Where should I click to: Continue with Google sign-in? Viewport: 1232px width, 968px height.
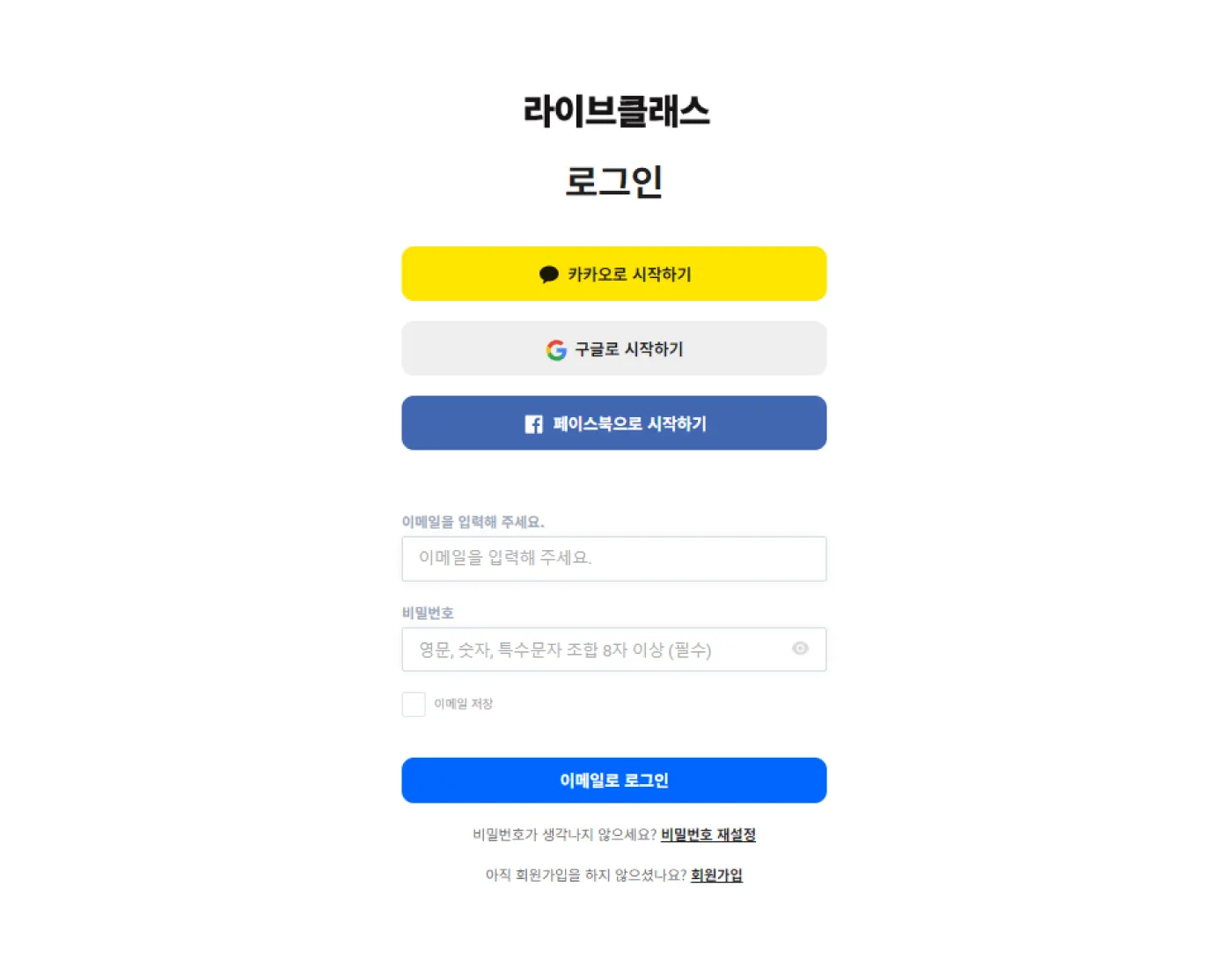tap(613, 348)
